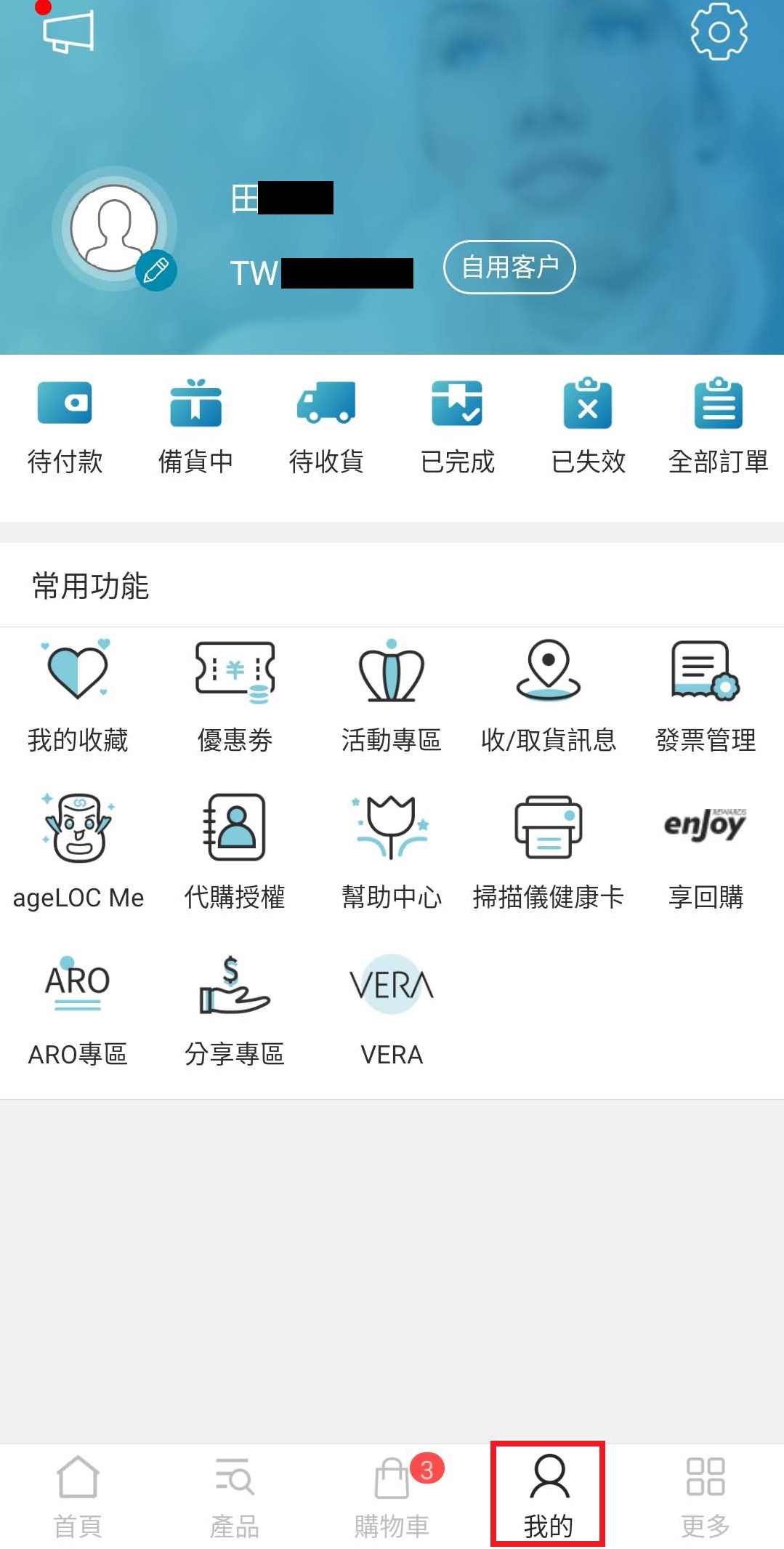The height and width of the screenshot is (1549, 784).
Task: Tap the 自用客户 badge
Action: 509,267
